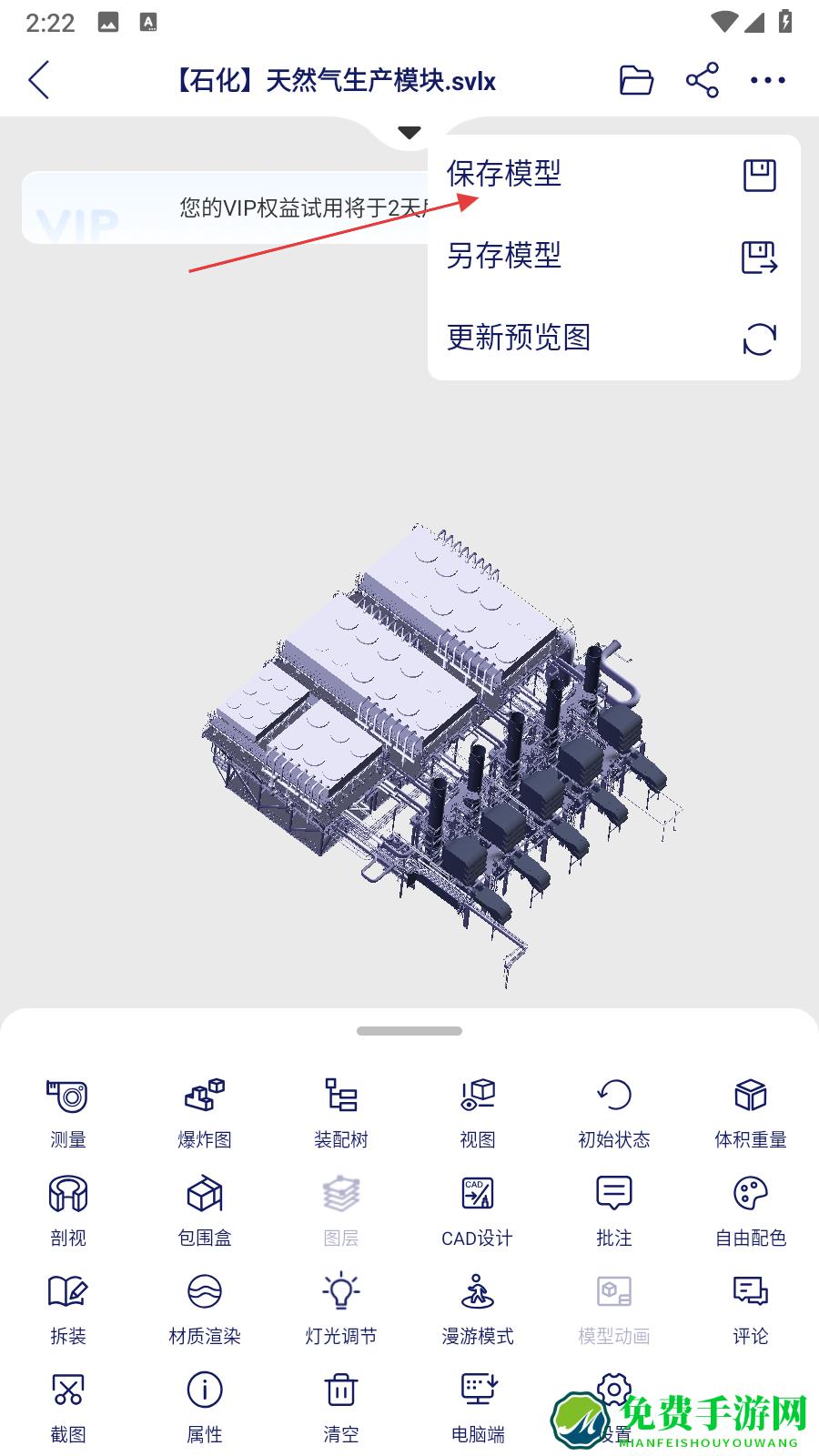This screenshot has height=1456, width=819.
Task: Go back using the top-left arrow
Action: coord(39,80)
